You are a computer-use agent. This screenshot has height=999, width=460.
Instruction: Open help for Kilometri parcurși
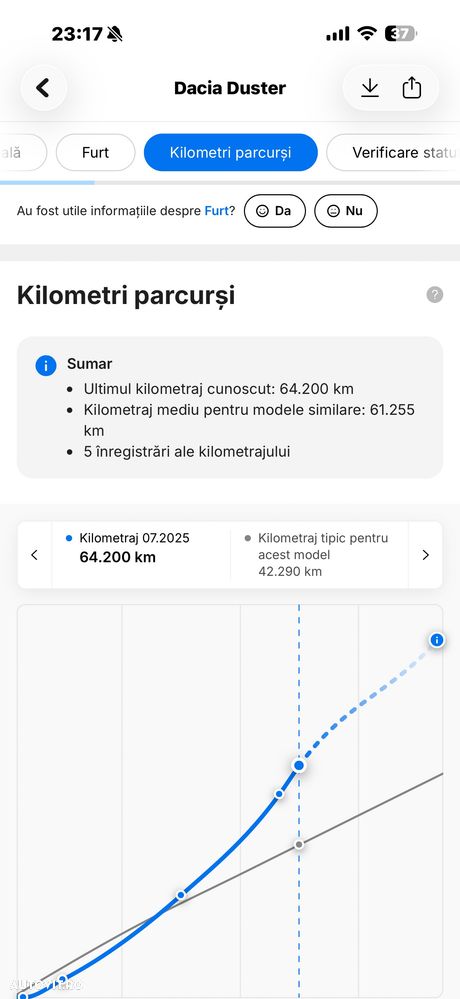pos(435,294)
